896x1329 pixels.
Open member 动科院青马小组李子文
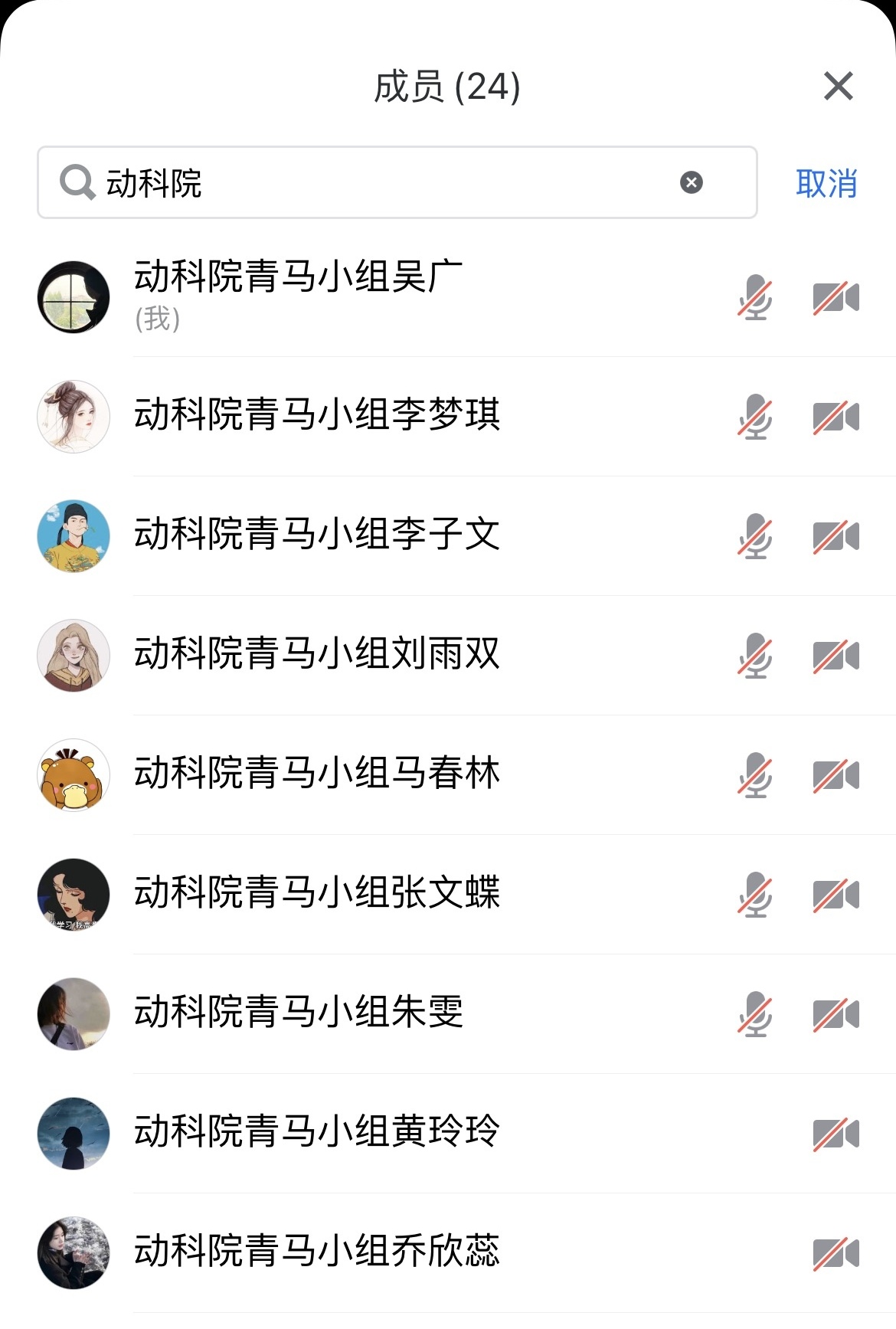tap(317, 535)
